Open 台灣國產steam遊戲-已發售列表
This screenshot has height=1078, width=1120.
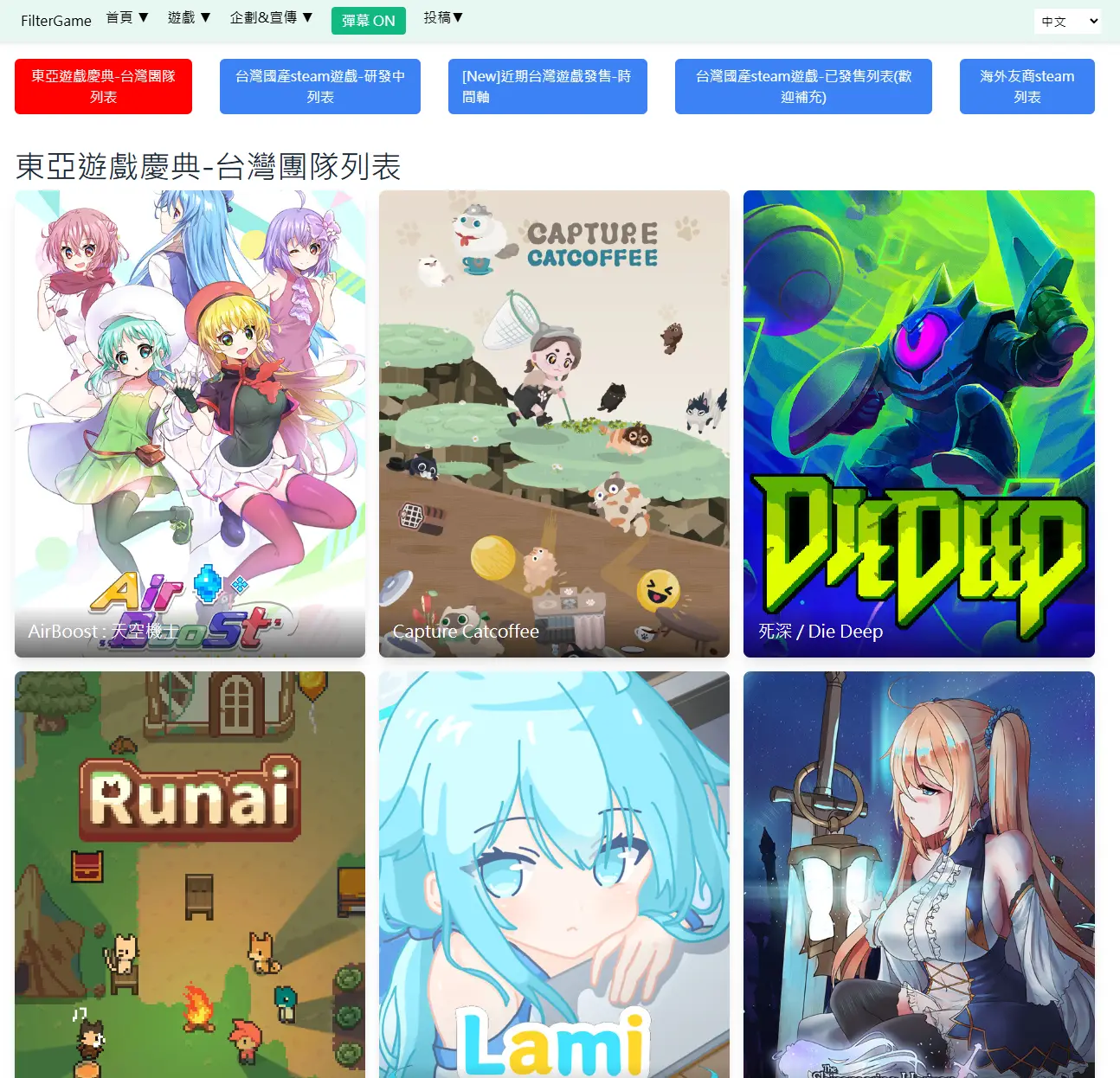coord(802,87)
